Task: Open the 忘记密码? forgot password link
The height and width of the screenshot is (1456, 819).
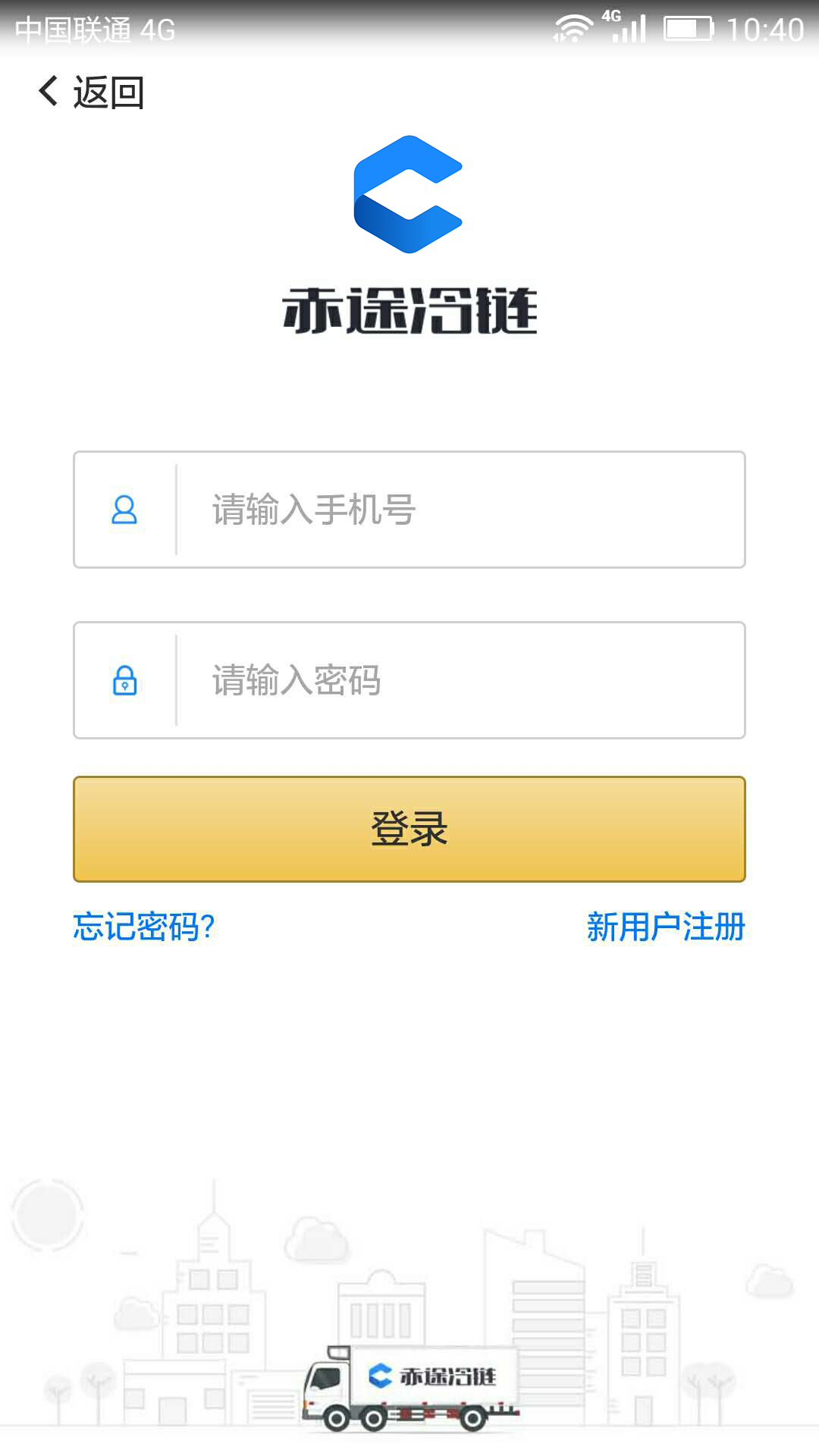Action: [144, 927]
